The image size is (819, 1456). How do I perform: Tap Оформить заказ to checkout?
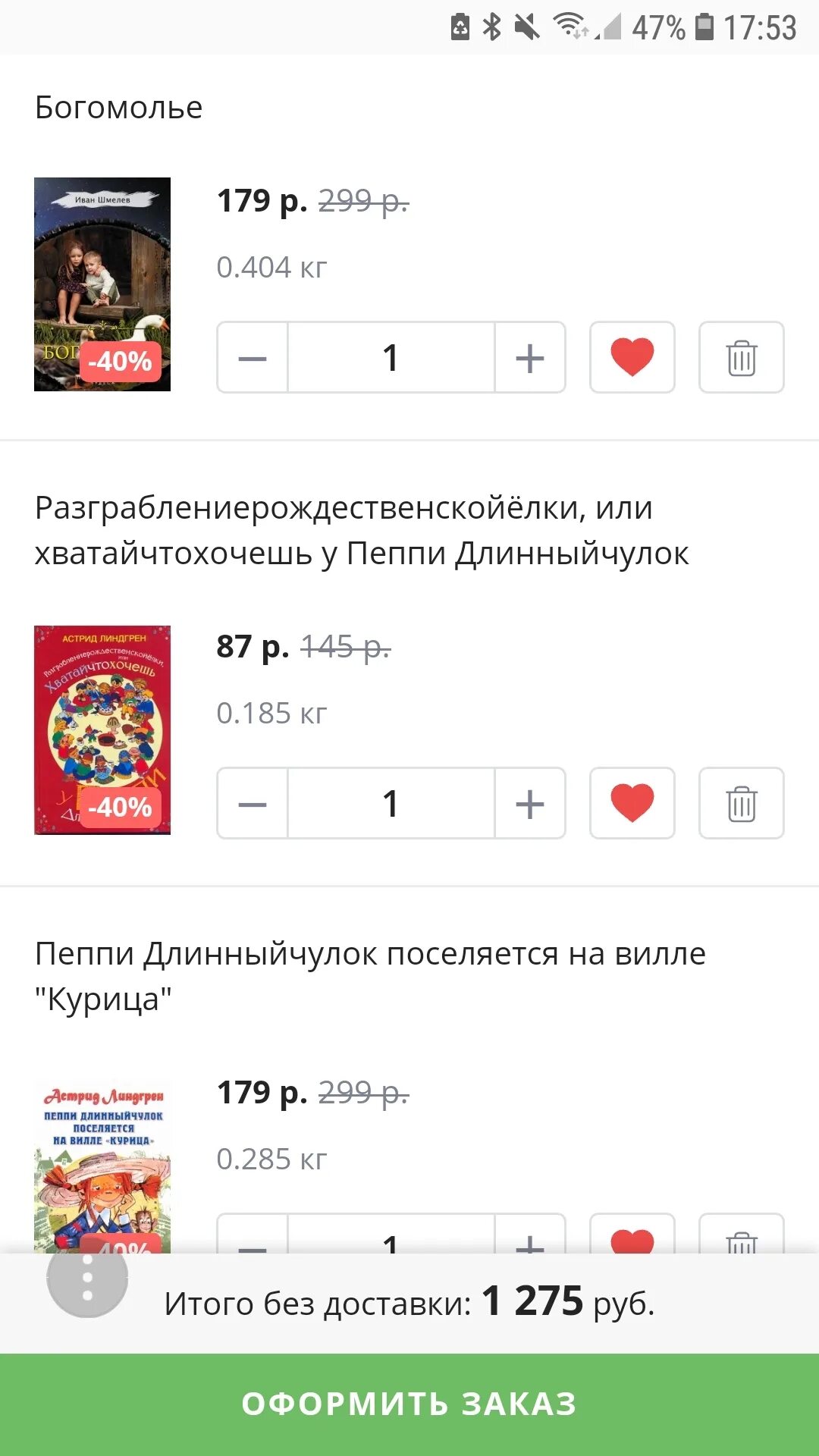tap(409, 1404)
